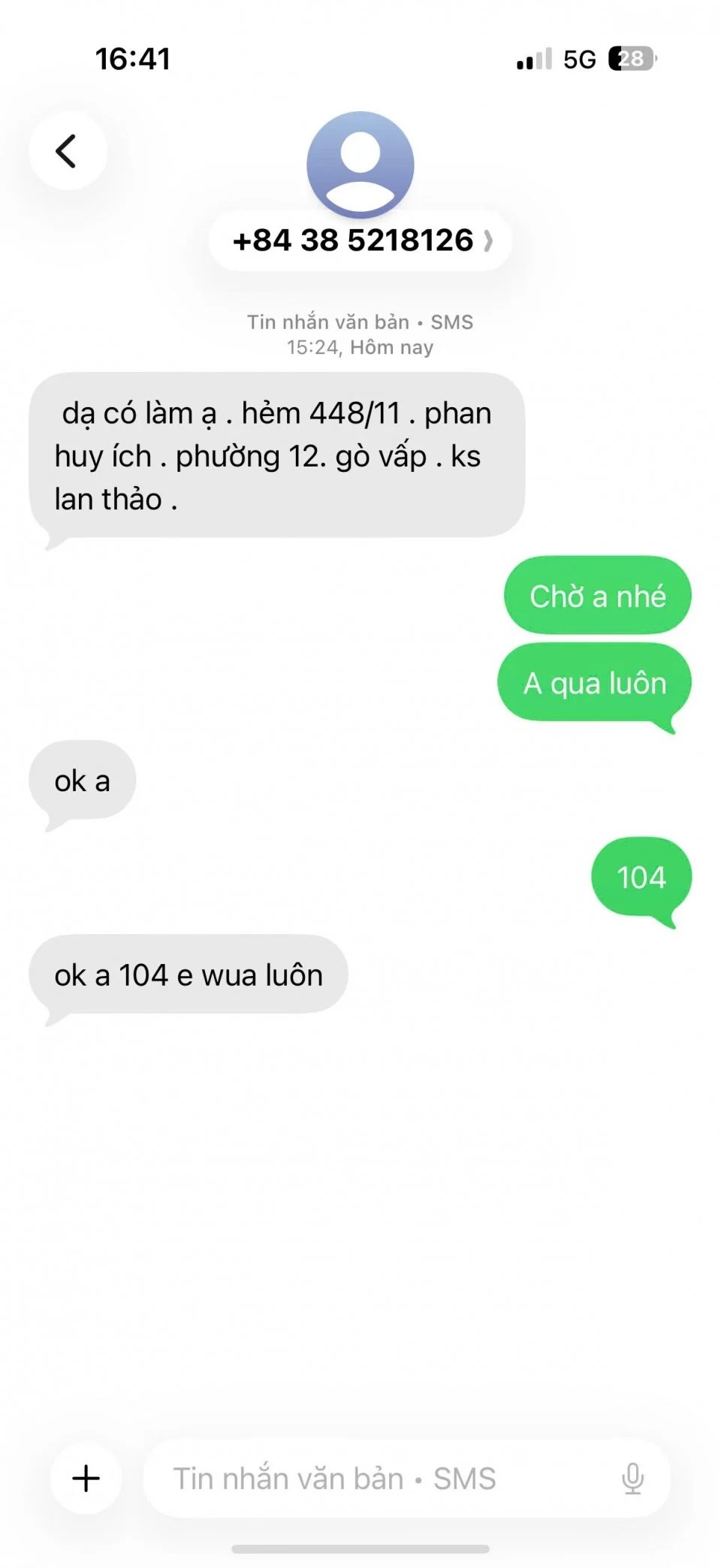Open contact details for +84 38 5218126
The image size is (721, 1568).
pyautogui.click(x=360, y=240)
